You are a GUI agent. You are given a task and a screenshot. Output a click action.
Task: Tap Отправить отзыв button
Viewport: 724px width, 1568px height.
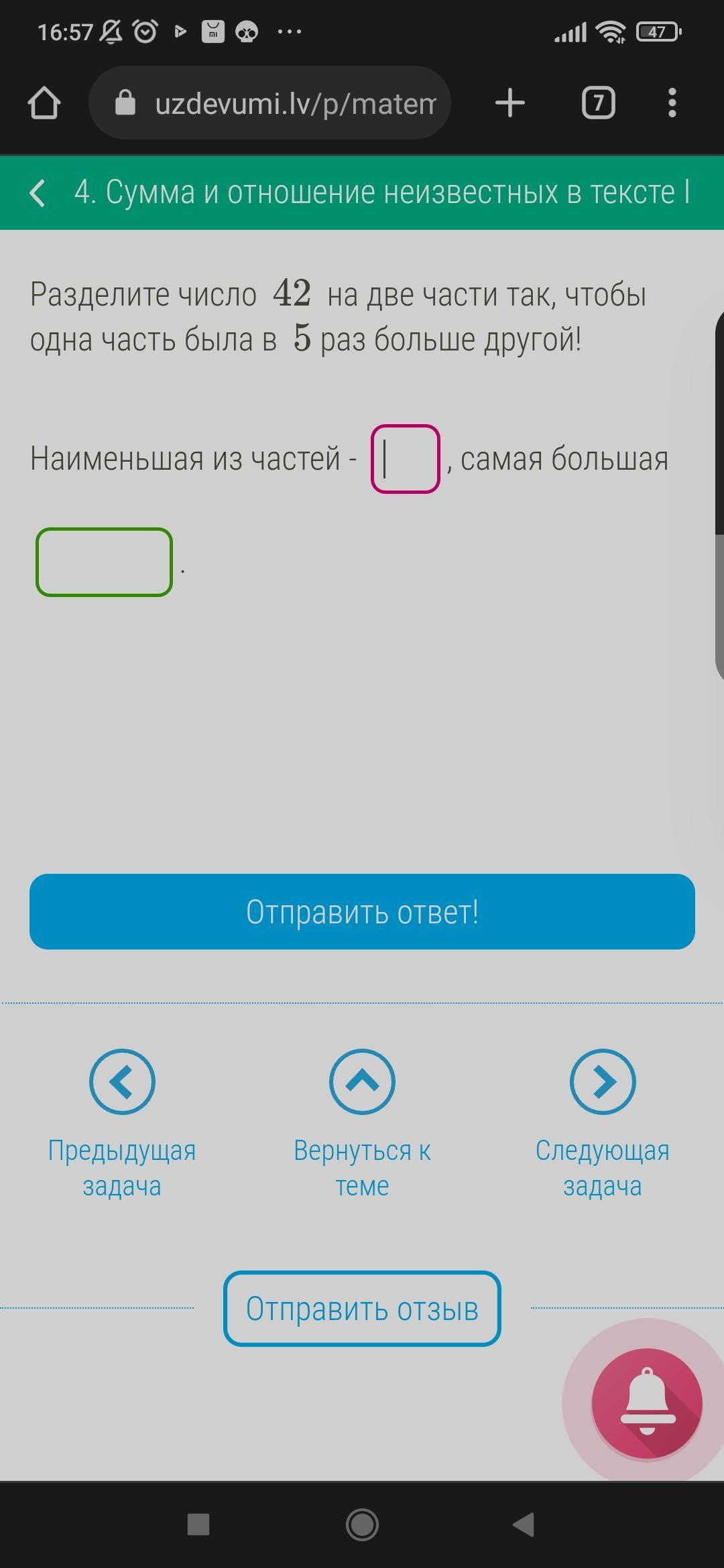point(362,1309)
